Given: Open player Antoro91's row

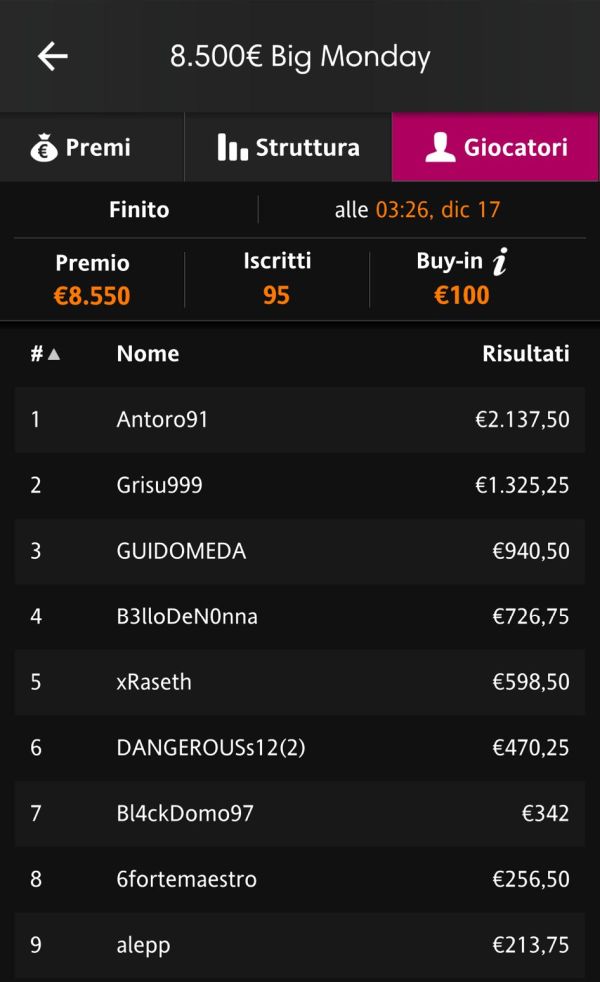Looking at the screenshot, I should 300,420.
